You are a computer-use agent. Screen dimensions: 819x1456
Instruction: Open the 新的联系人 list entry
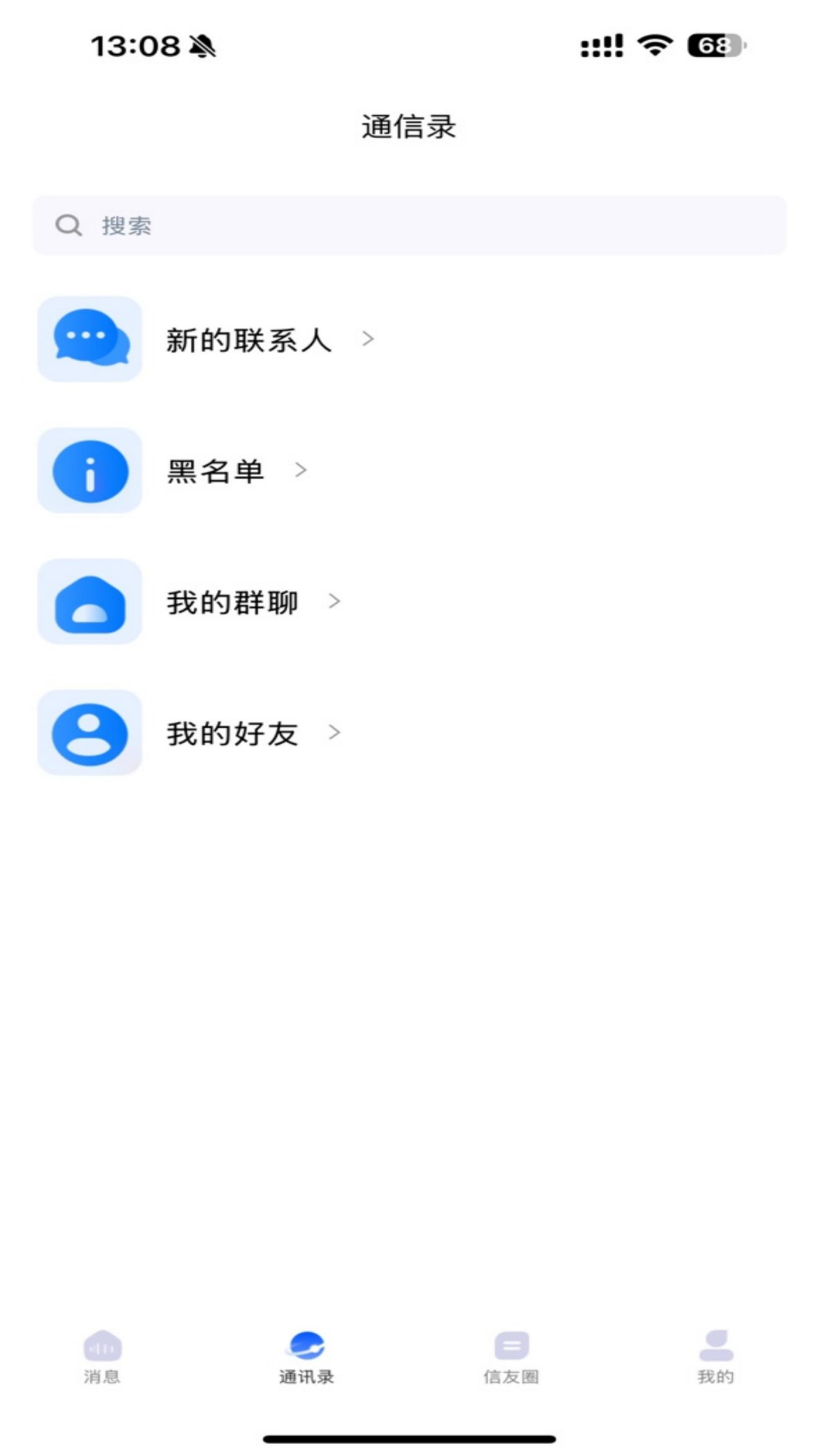coord(248,340)
